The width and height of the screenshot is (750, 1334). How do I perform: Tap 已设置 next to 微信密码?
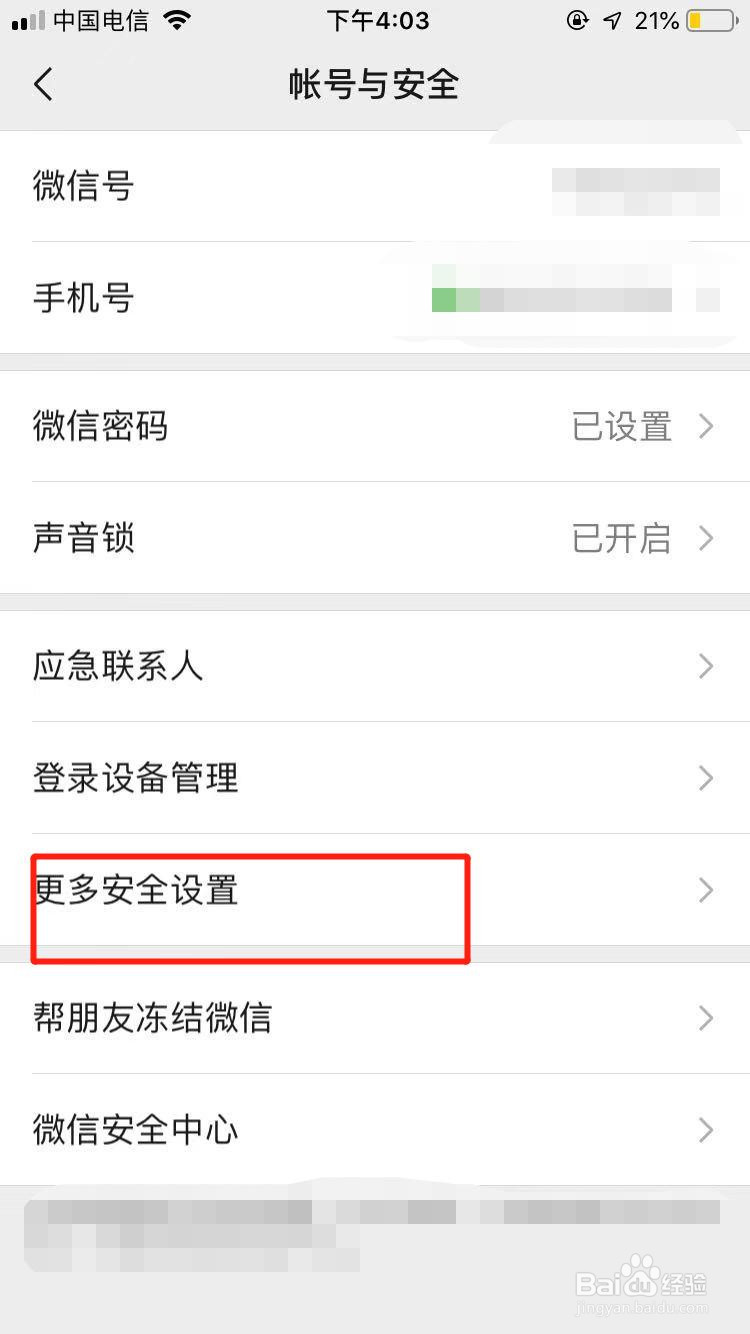tap(623, 426)
